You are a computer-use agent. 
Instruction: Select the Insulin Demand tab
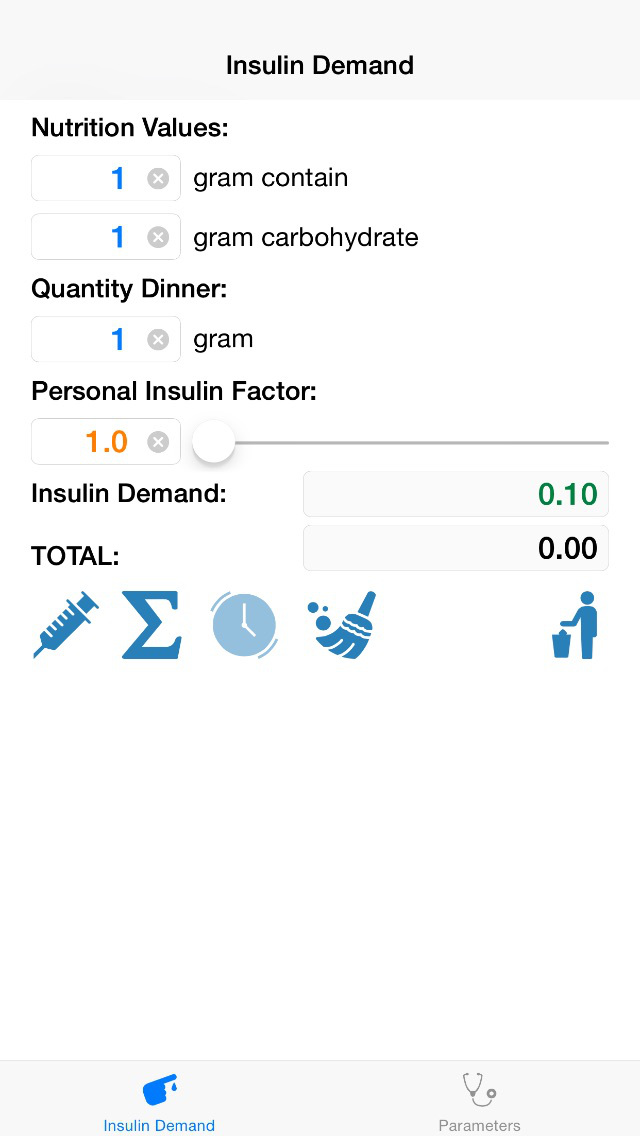[159, 1100]
